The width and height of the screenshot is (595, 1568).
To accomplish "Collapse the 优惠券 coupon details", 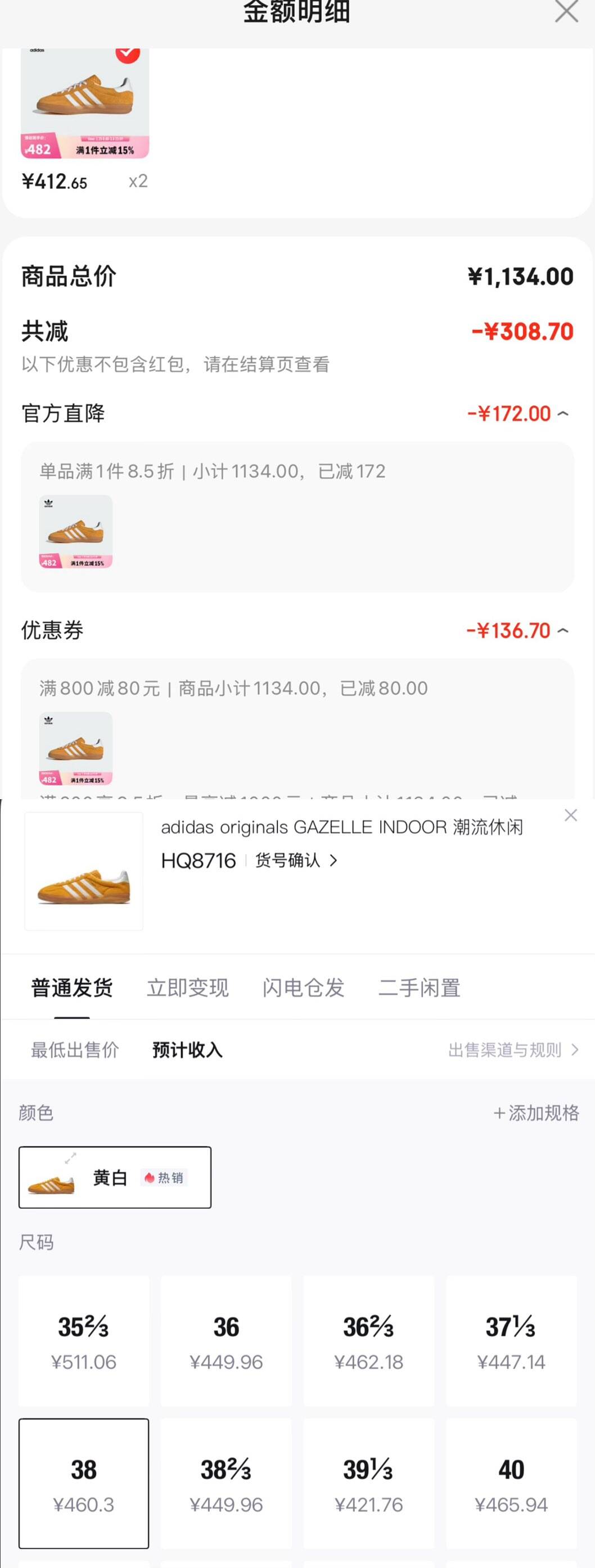I will [x=564, y=631].
